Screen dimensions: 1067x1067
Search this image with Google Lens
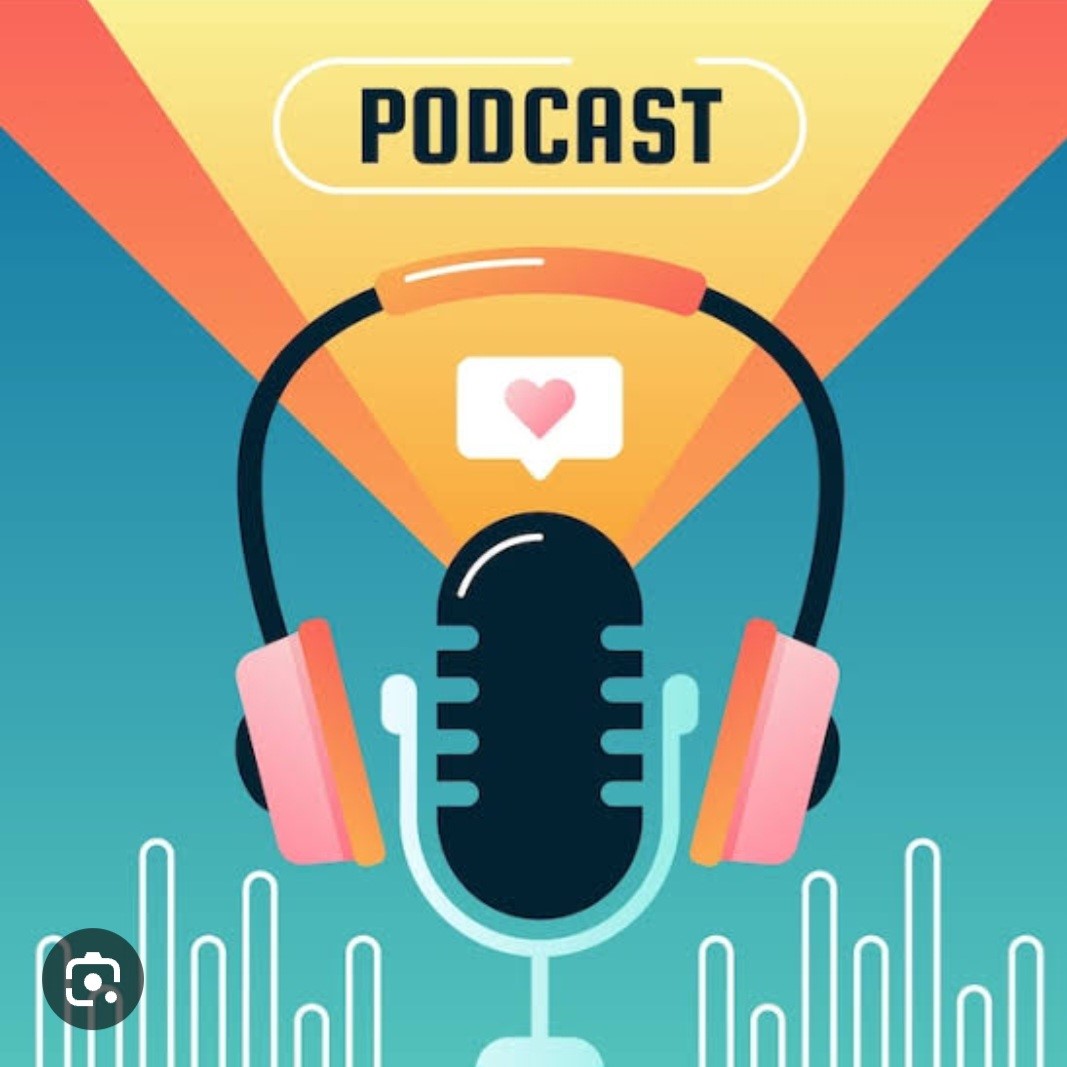coord(93,980)
